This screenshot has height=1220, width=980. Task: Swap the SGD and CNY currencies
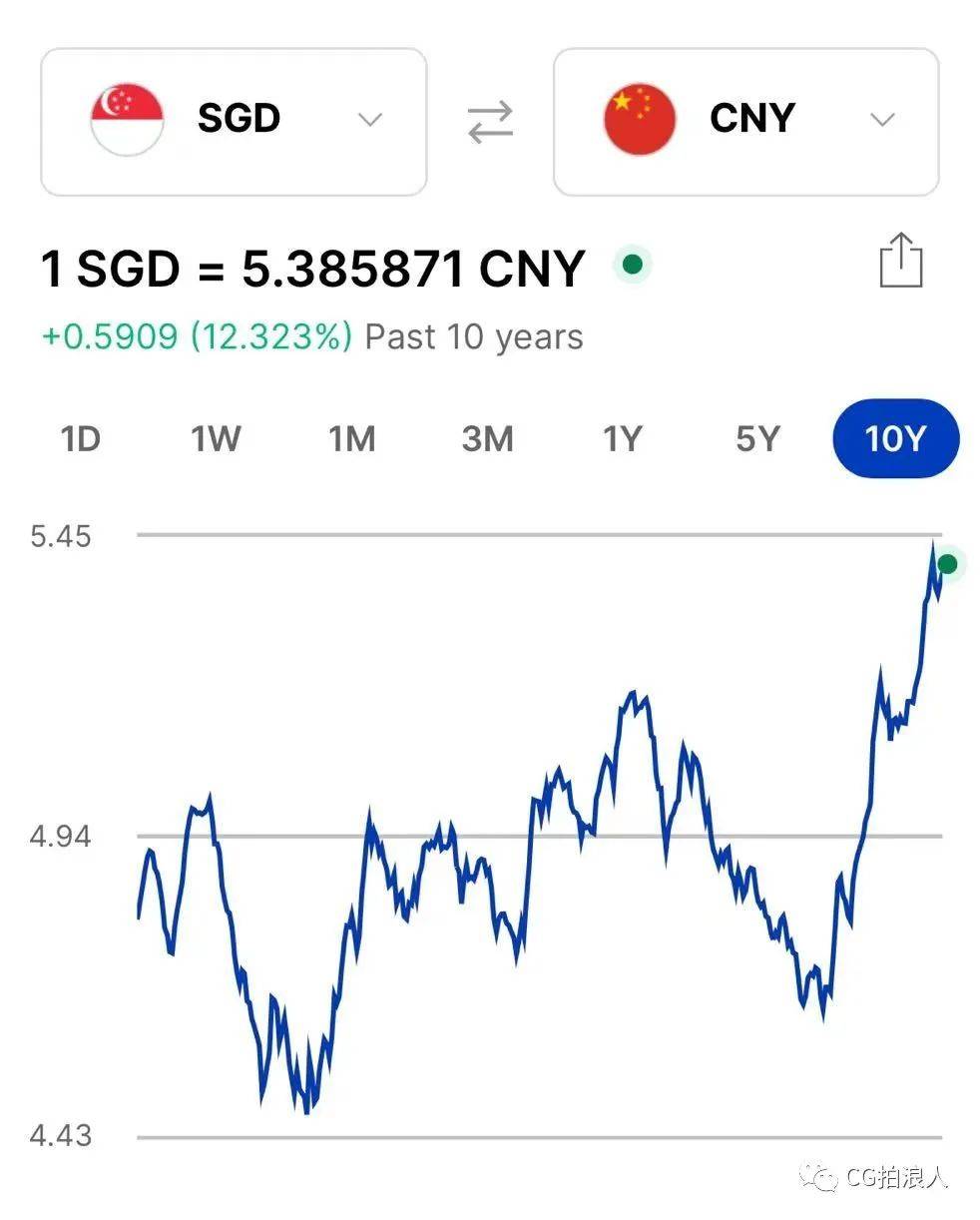pyautogui.click(x=490, y=121)
